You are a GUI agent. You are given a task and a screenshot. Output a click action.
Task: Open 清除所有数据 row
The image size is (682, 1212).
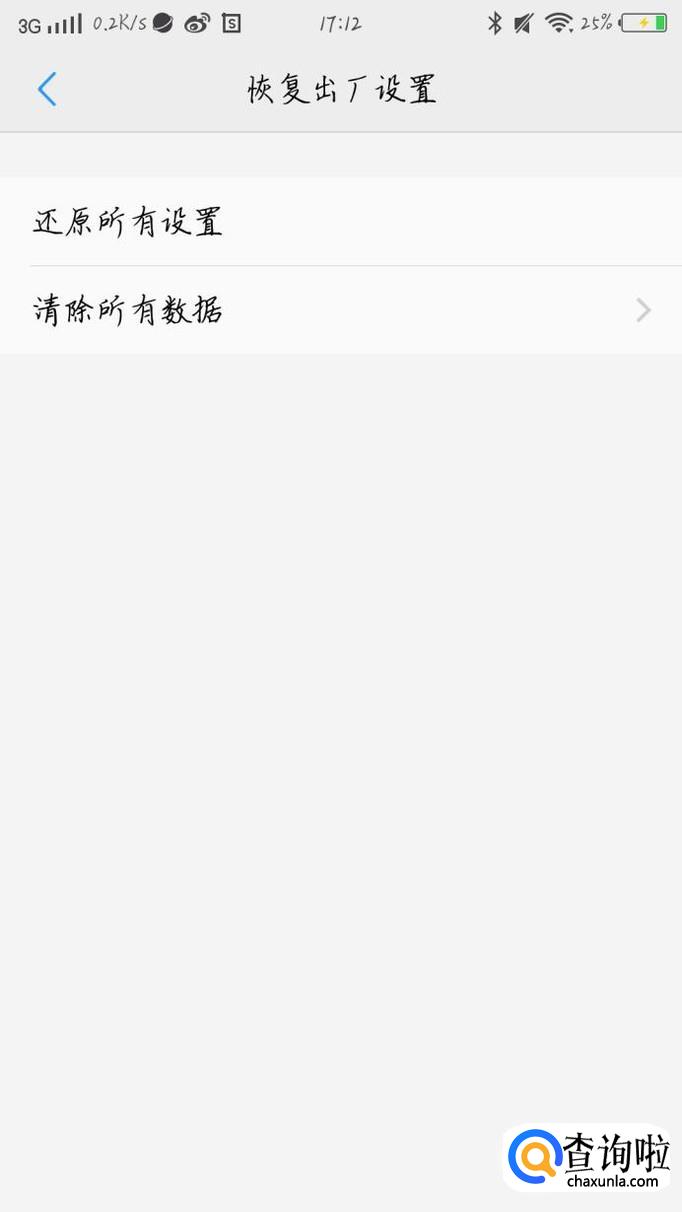point(340,310)
